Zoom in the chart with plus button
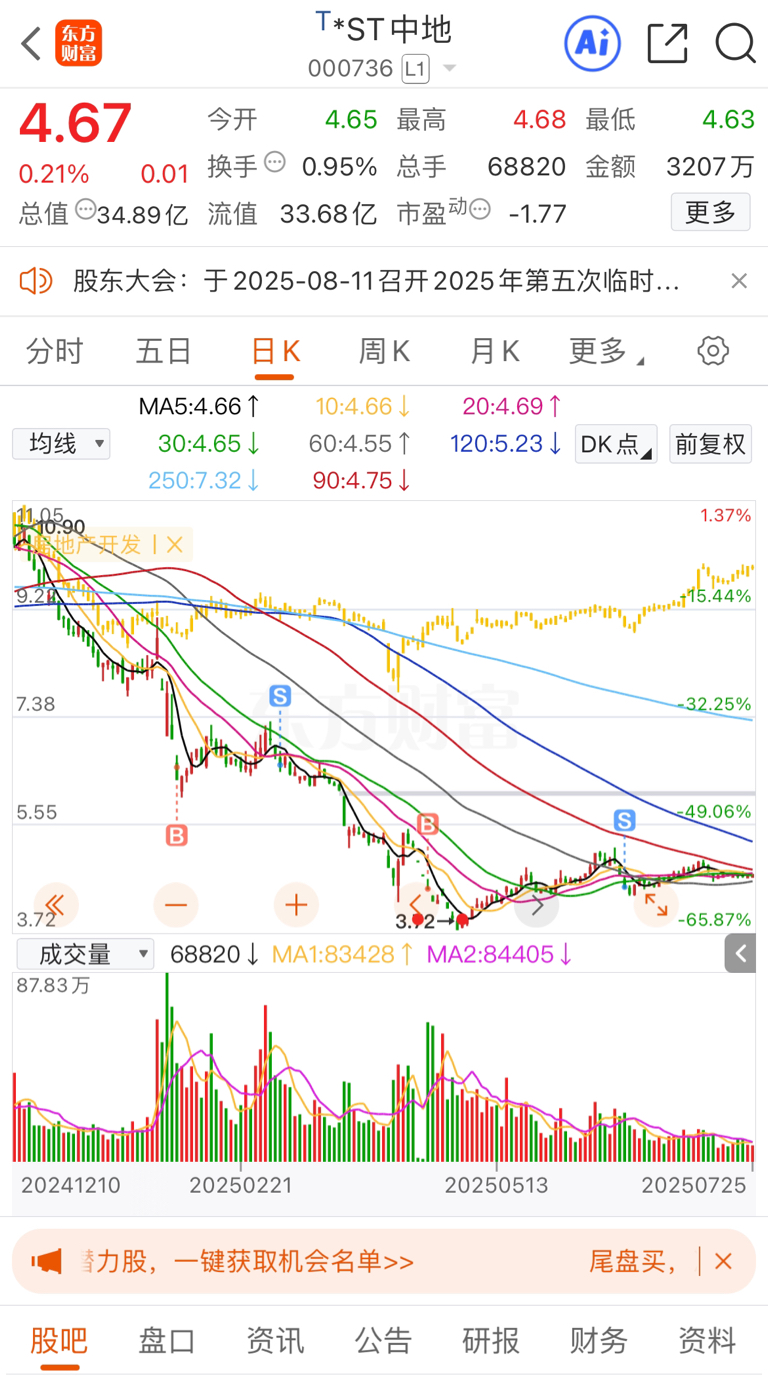Viewport: 768px width, 1395px height. (x=296, y=906)
